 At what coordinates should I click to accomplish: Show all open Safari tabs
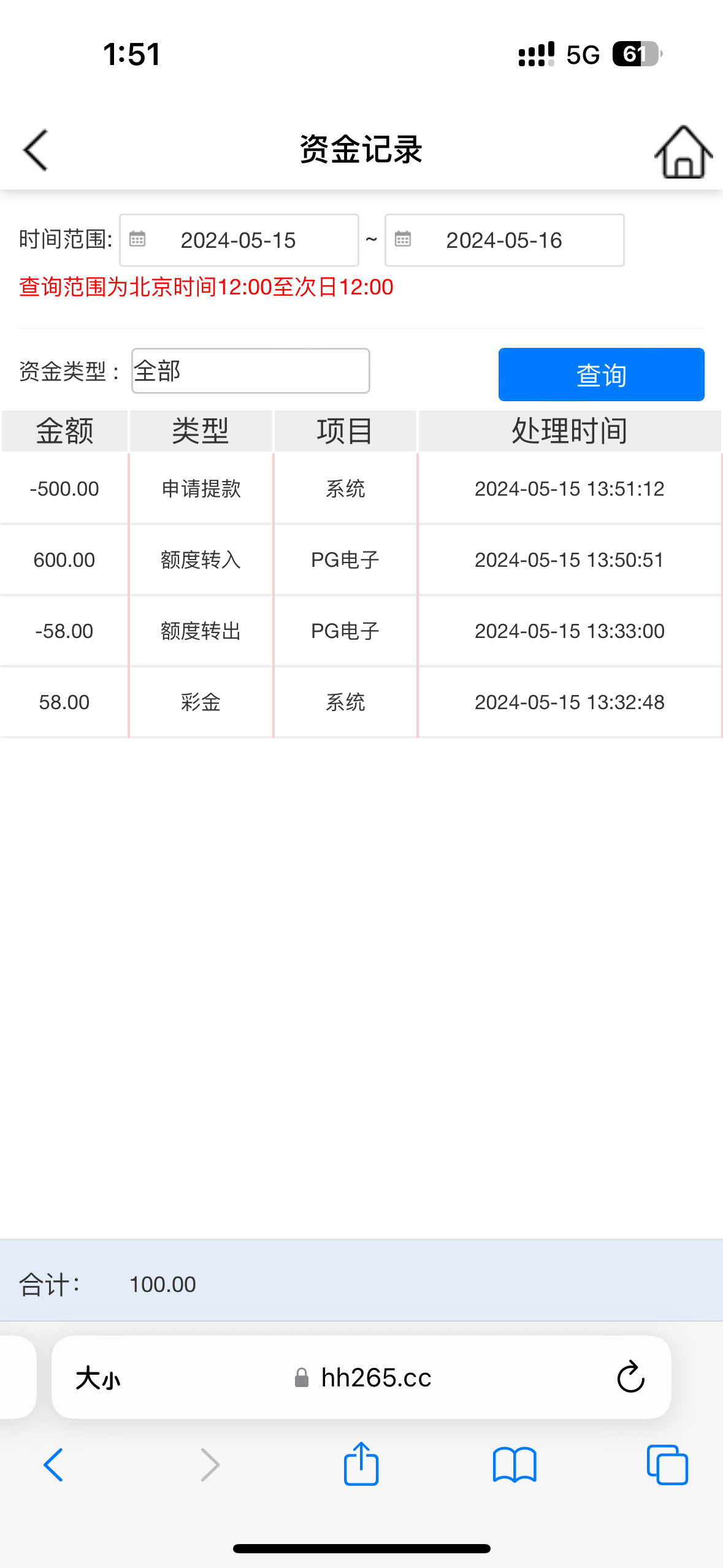(667, 1465)
